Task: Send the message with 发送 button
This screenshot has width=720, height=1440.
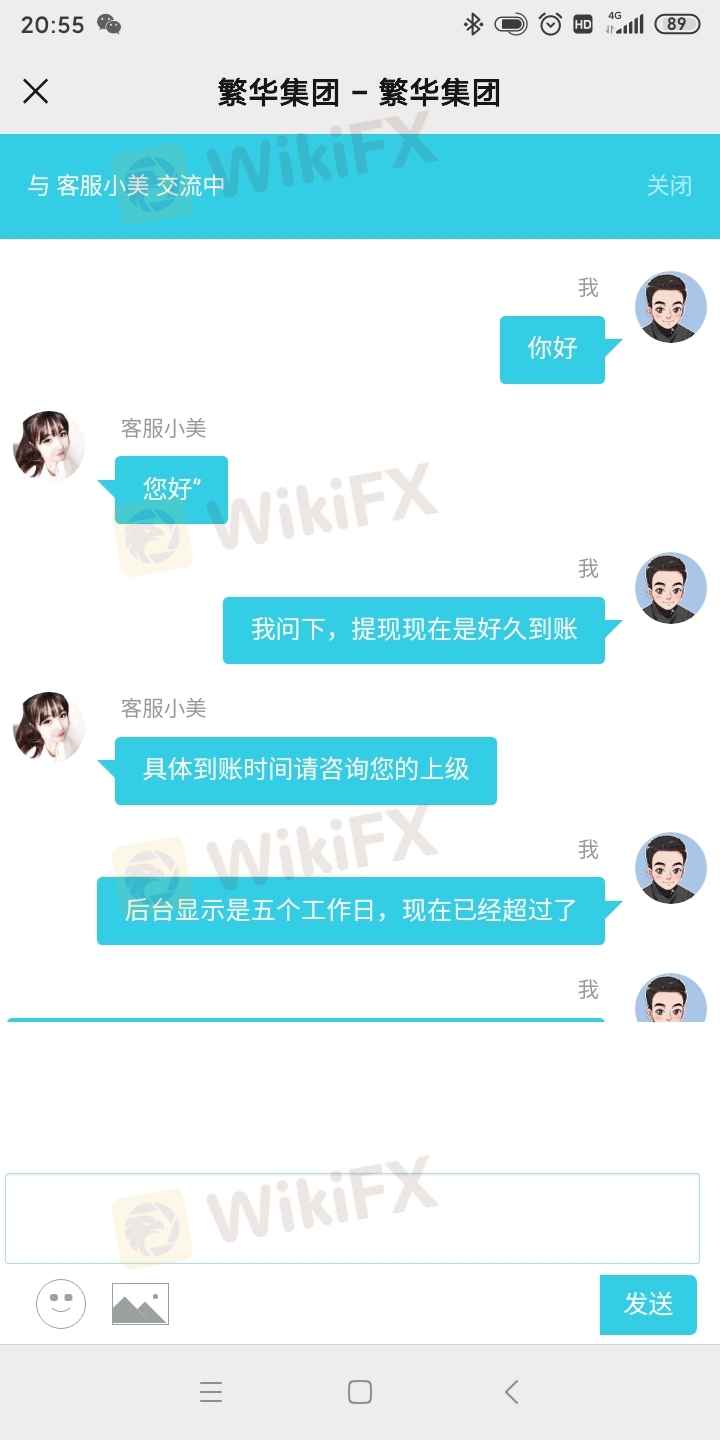Action: point(648,1305)
